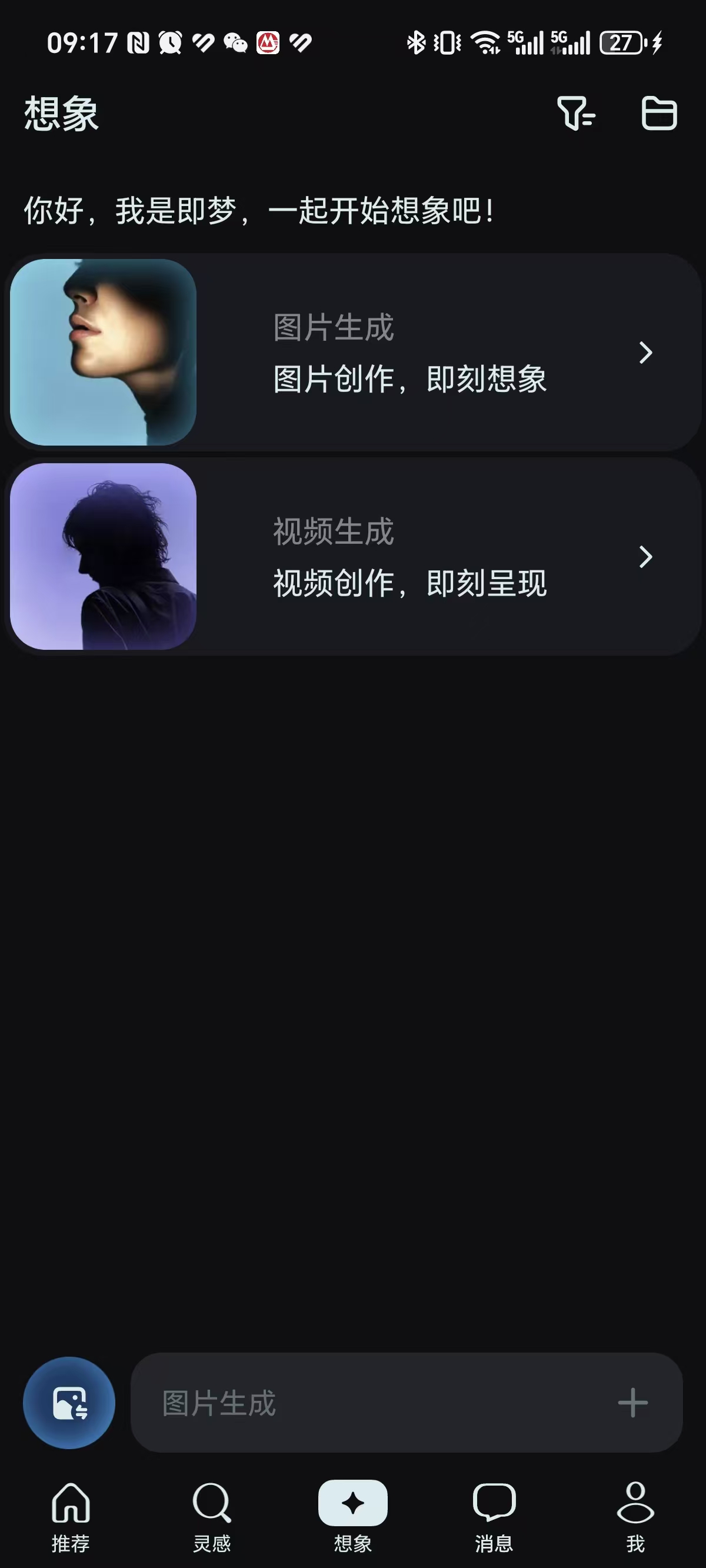Tap the face profile thumbnail on 图片生成 card
The width and height of the screenshot is (706, 1568).
click(104, 353)
